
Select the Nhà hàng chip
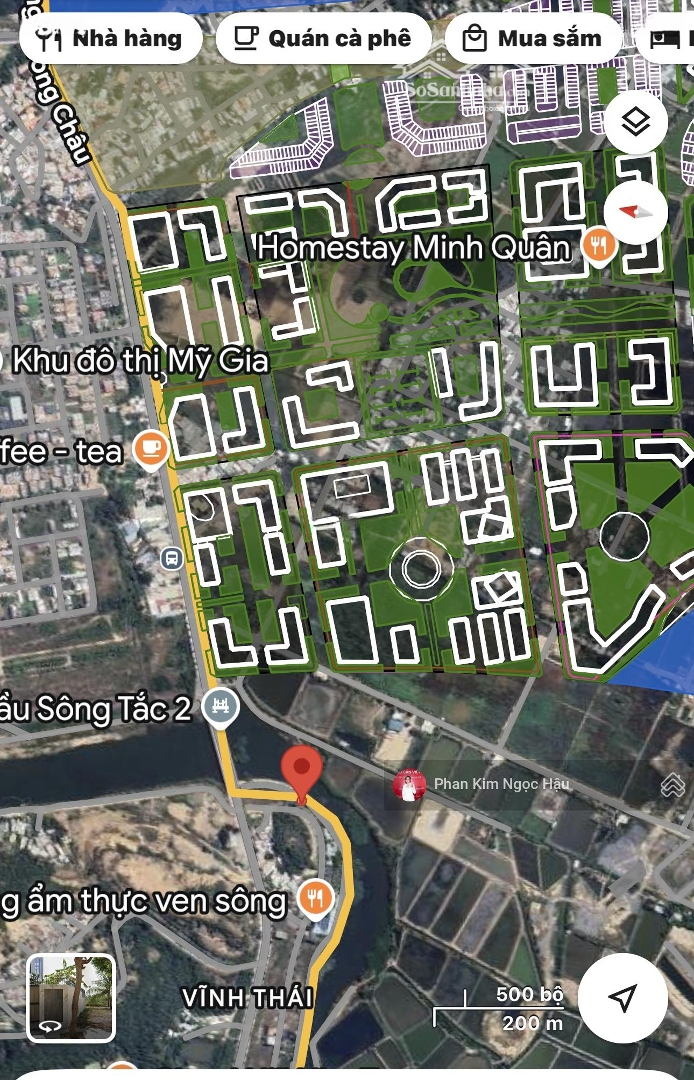(108, 39)
